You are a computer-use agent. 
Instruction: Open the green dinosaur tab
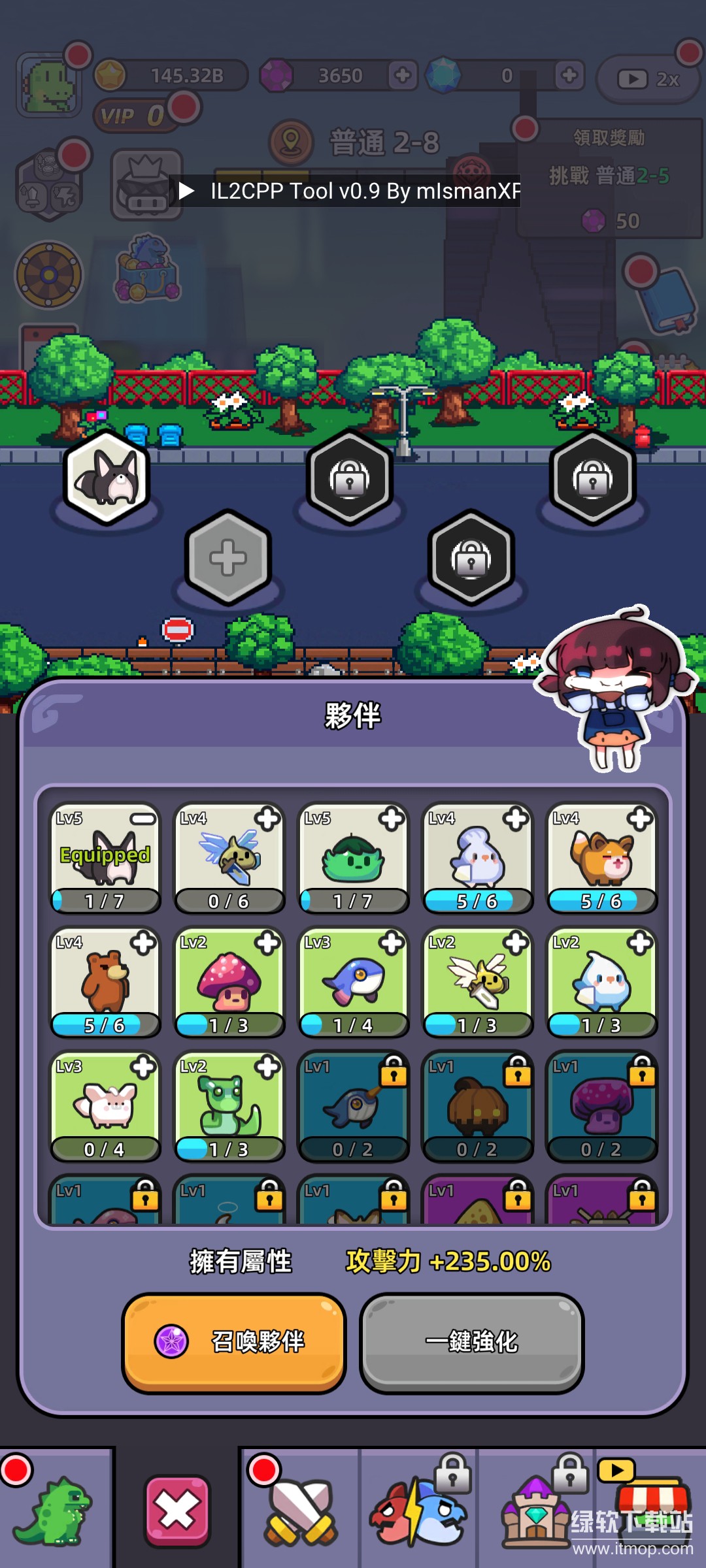[54, 1510]
